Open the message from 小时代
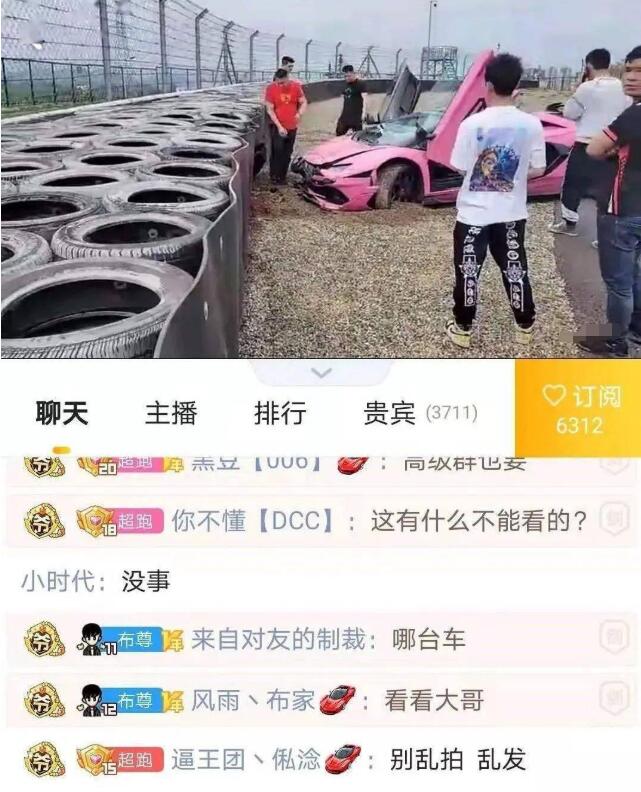Image resolution: width=641 pixels, height=792 pixels. [95, 580]
